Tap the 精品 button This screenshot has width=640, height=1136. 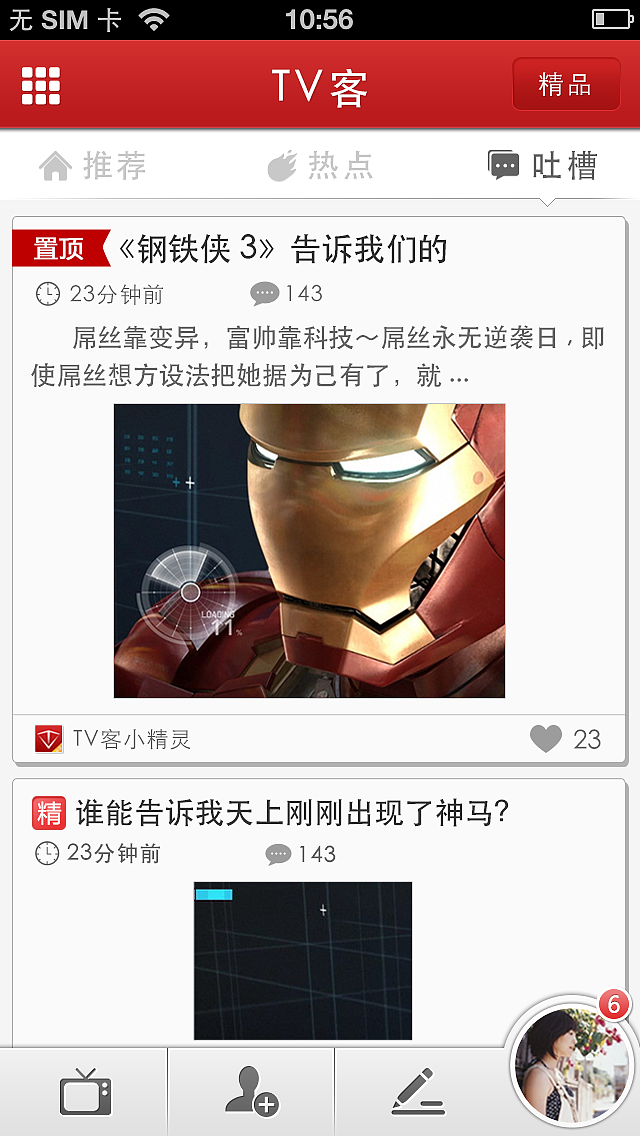tap(565, 85)
